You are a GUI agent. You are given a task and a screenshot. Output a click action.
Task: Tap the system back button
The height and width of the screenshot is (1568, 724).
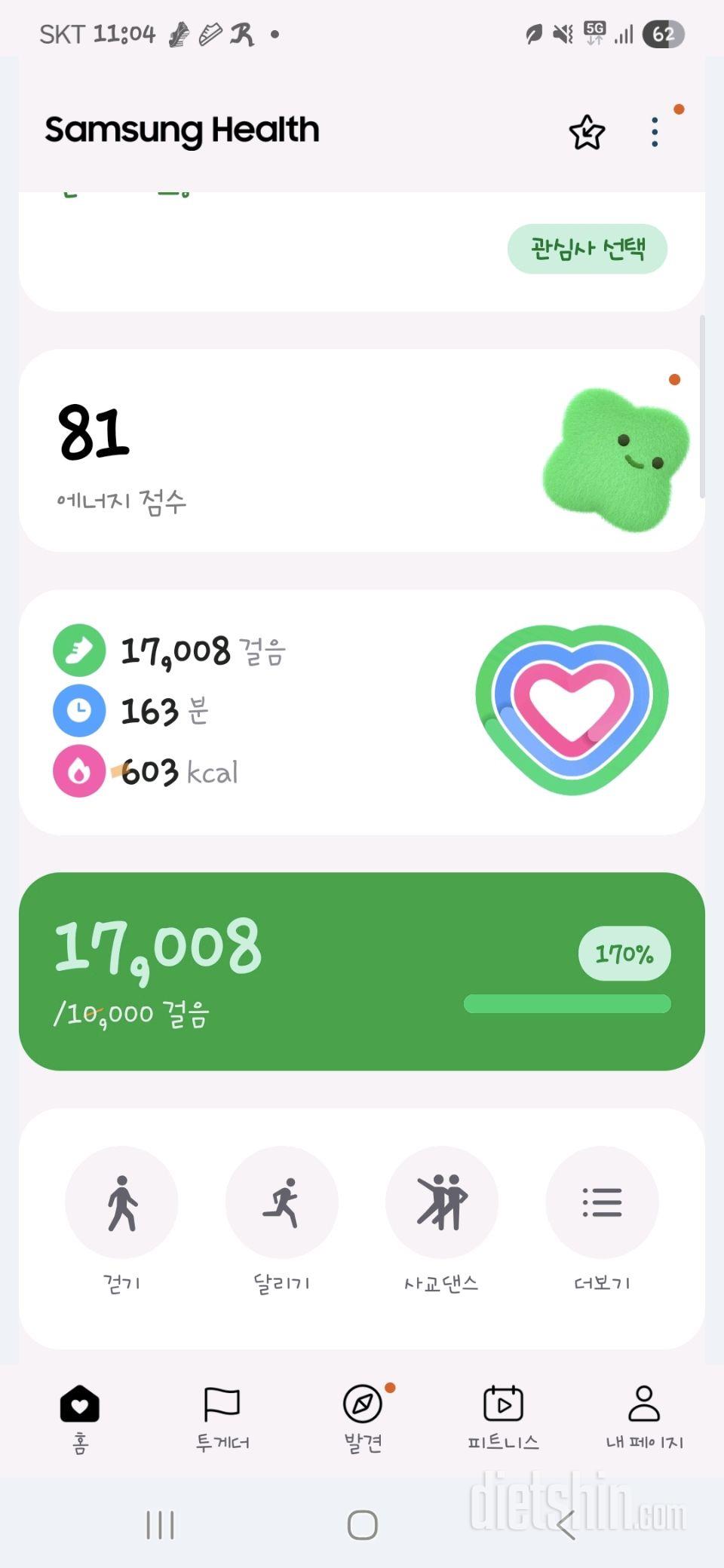click(x=566, y=1525)
